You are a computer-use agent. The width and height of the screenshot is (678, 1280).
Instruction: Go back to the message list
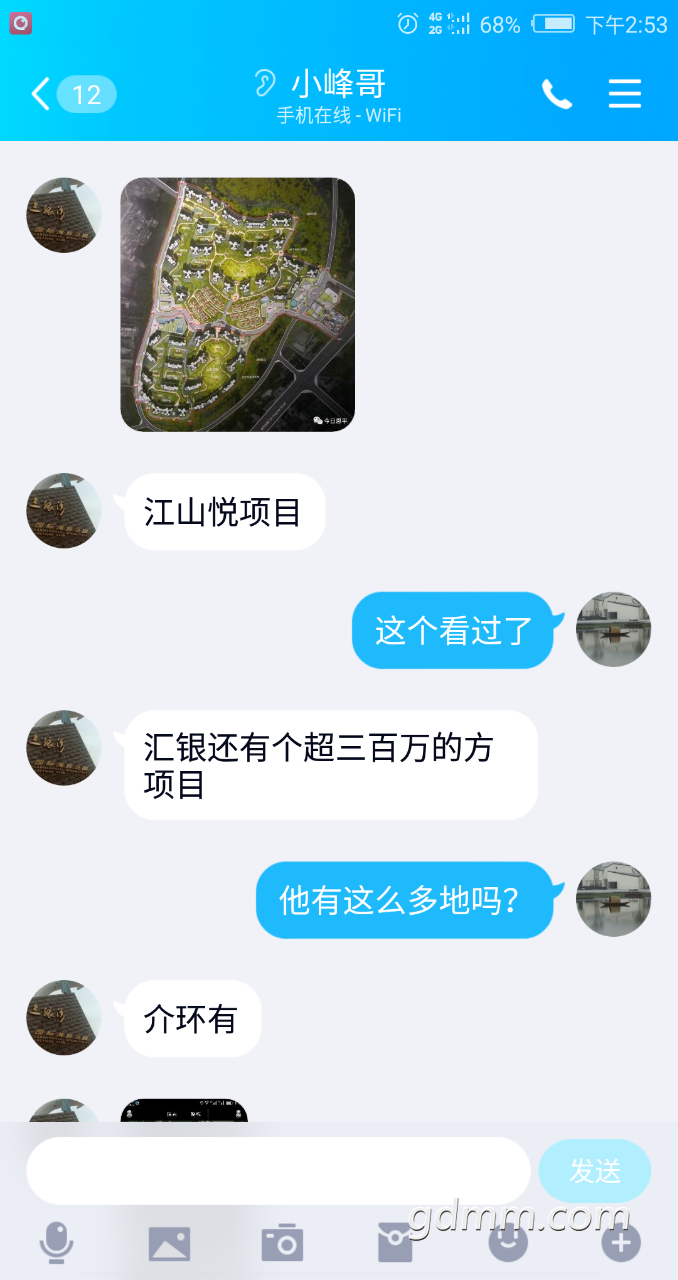[40, 95]
